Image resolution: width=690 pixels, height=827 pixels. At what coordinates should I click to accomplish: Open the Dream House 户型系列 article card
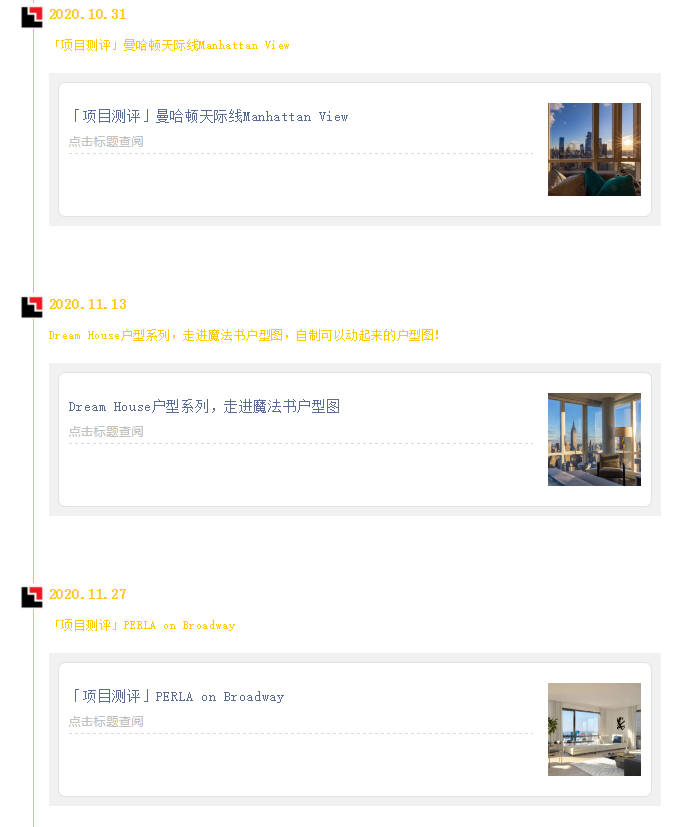(x=205, y=407)
